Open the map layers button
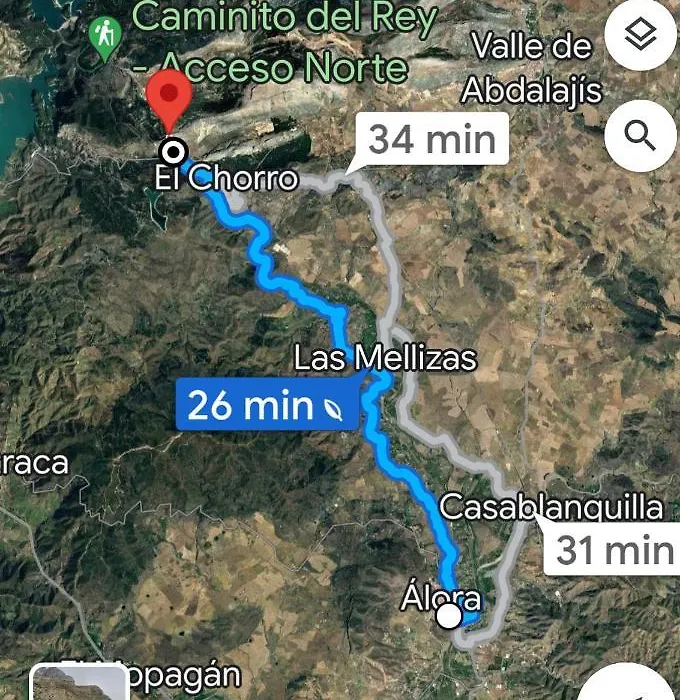 640,37
